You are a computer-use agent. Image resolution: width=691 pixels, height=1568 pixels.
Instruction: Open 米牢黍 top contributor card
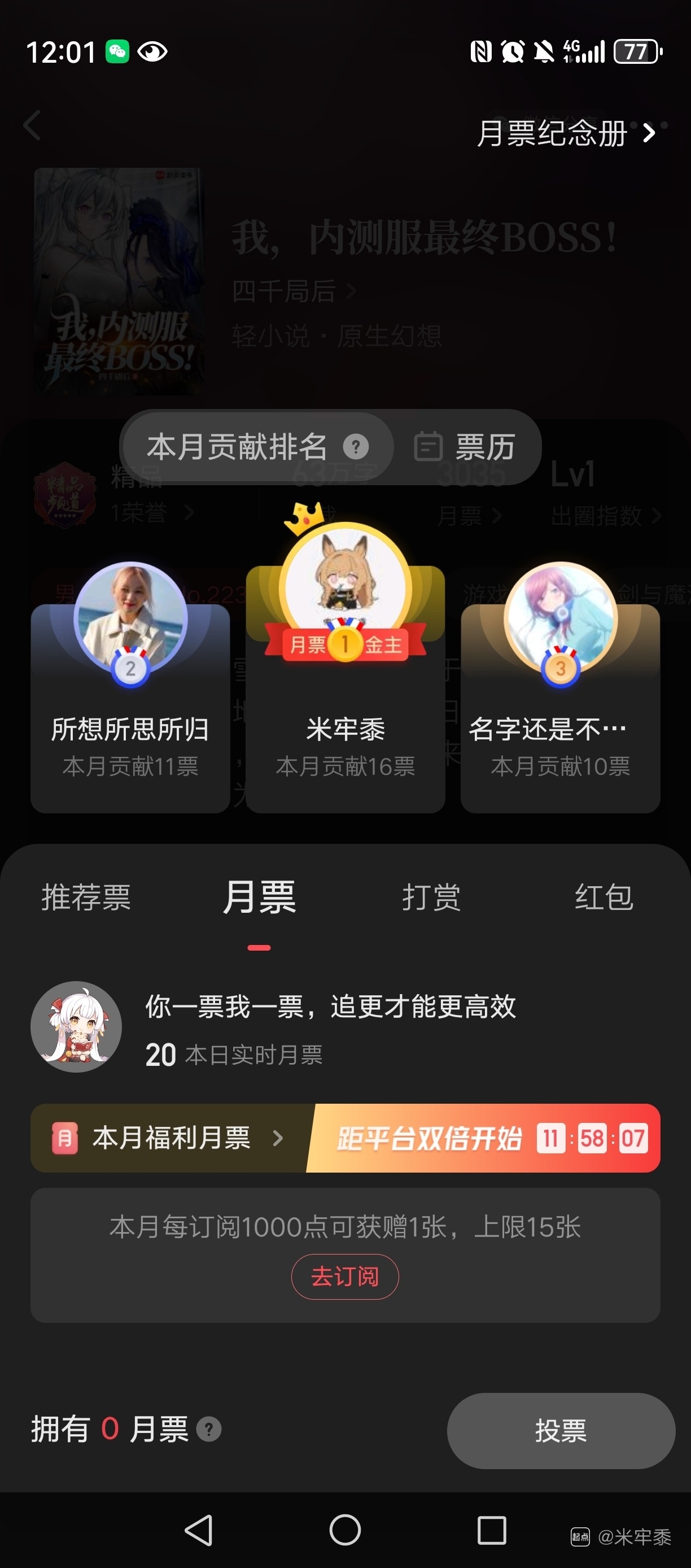[x=345, y=688]
